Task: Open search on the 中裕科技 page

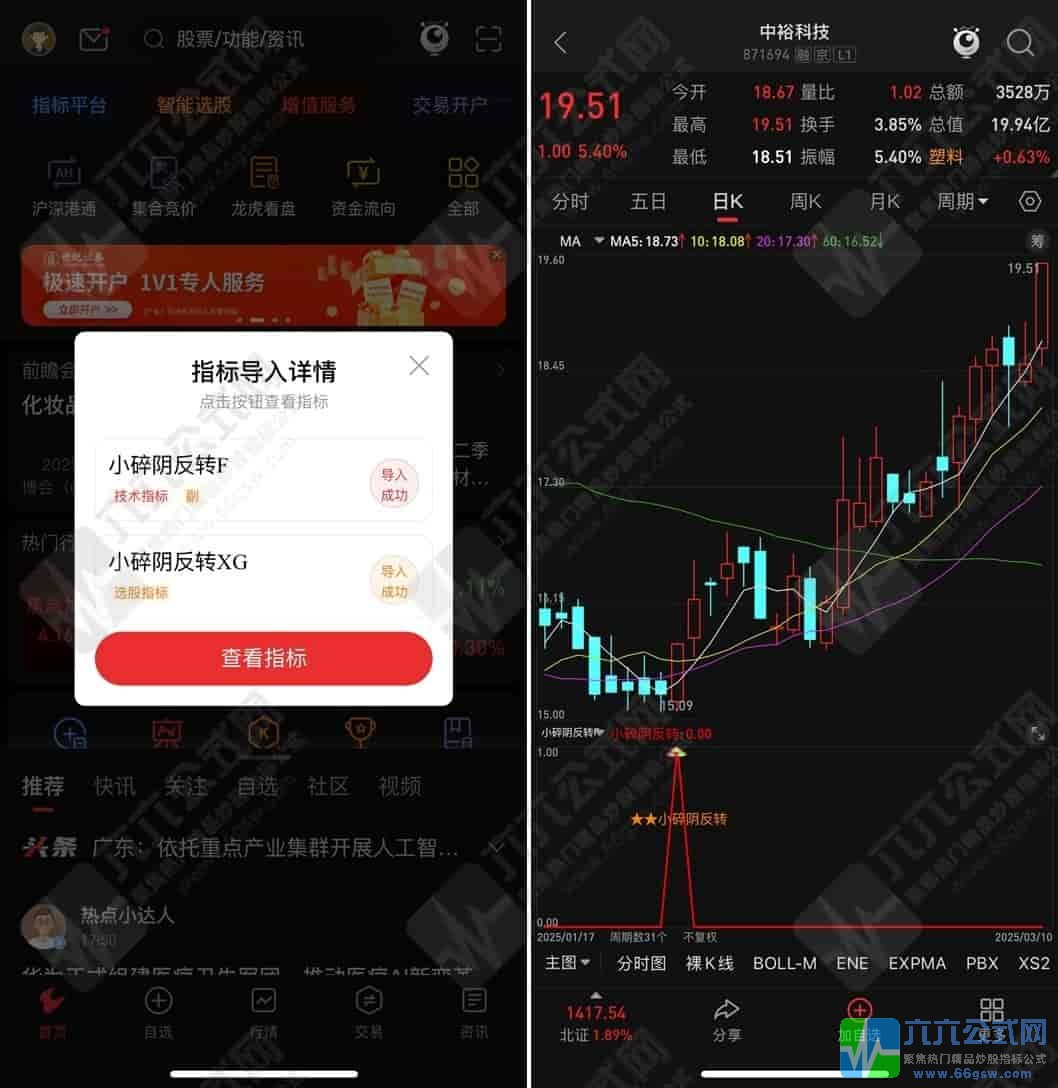Action: (1020, 42)
